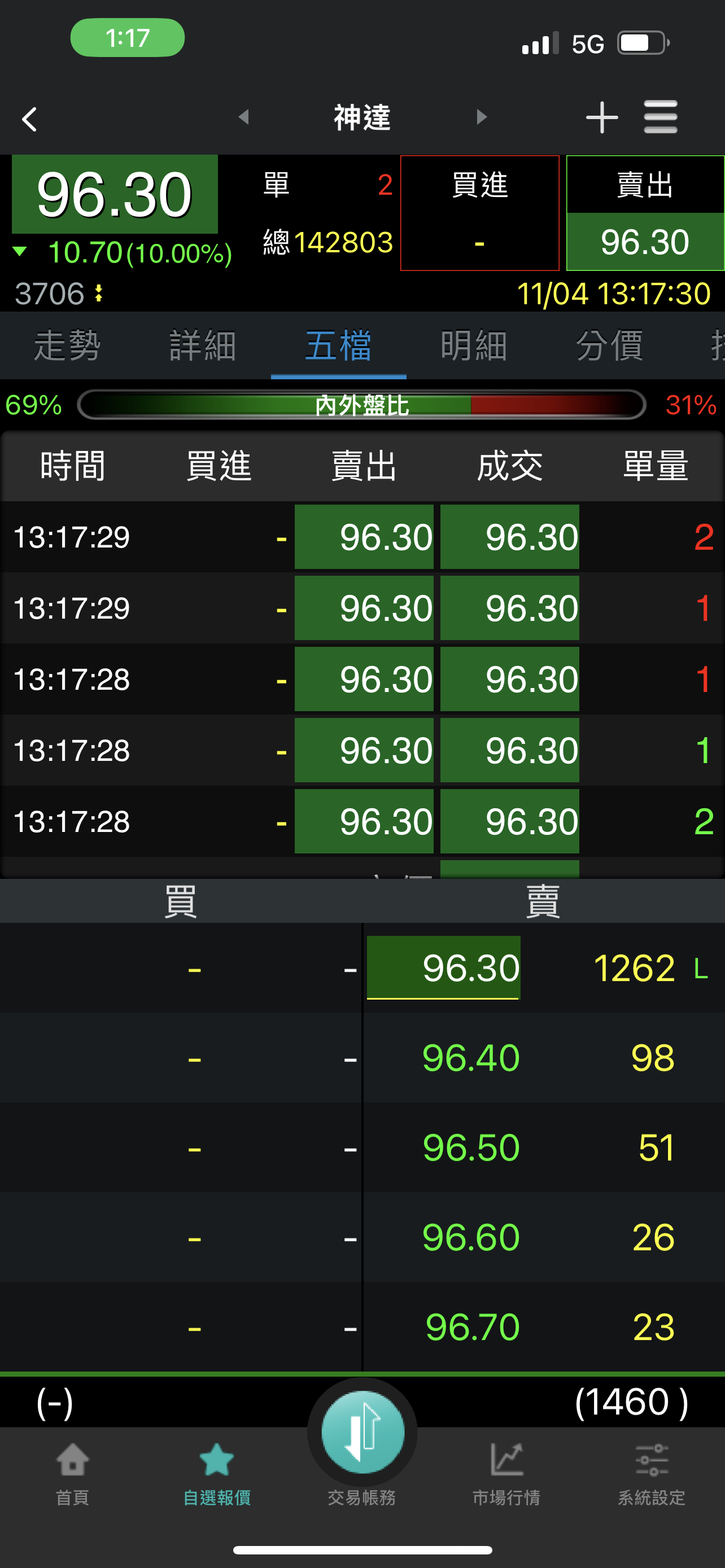The image size is (725, 1568).
Task: Switch to the 詳細 tab
Action: 203,345
